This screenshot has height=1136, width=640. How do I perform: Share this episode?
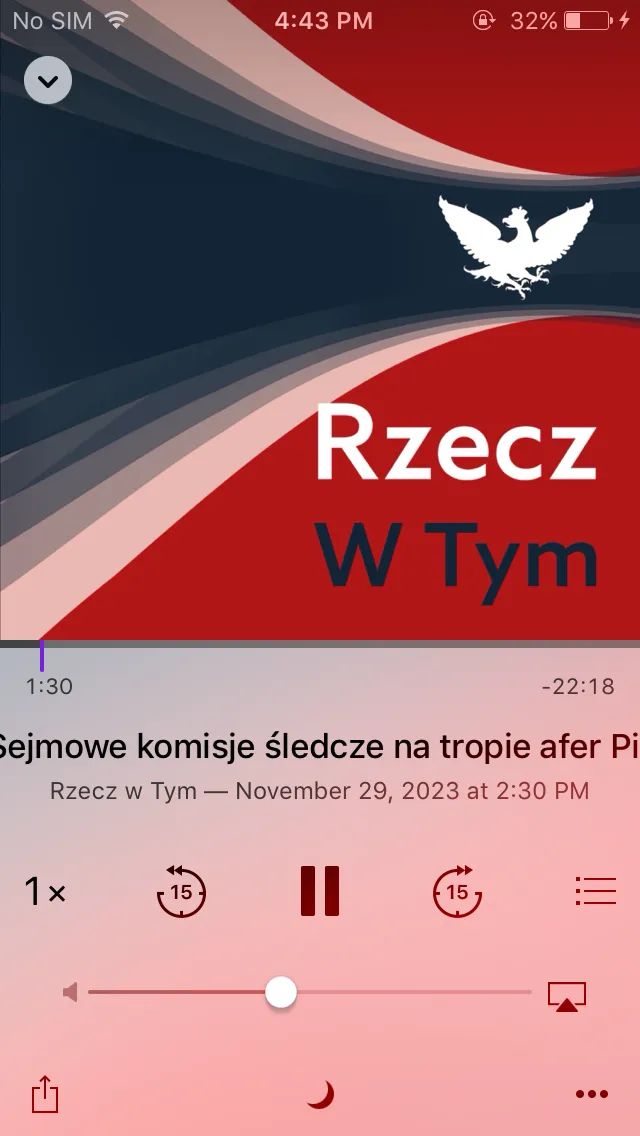(45, 1093)
